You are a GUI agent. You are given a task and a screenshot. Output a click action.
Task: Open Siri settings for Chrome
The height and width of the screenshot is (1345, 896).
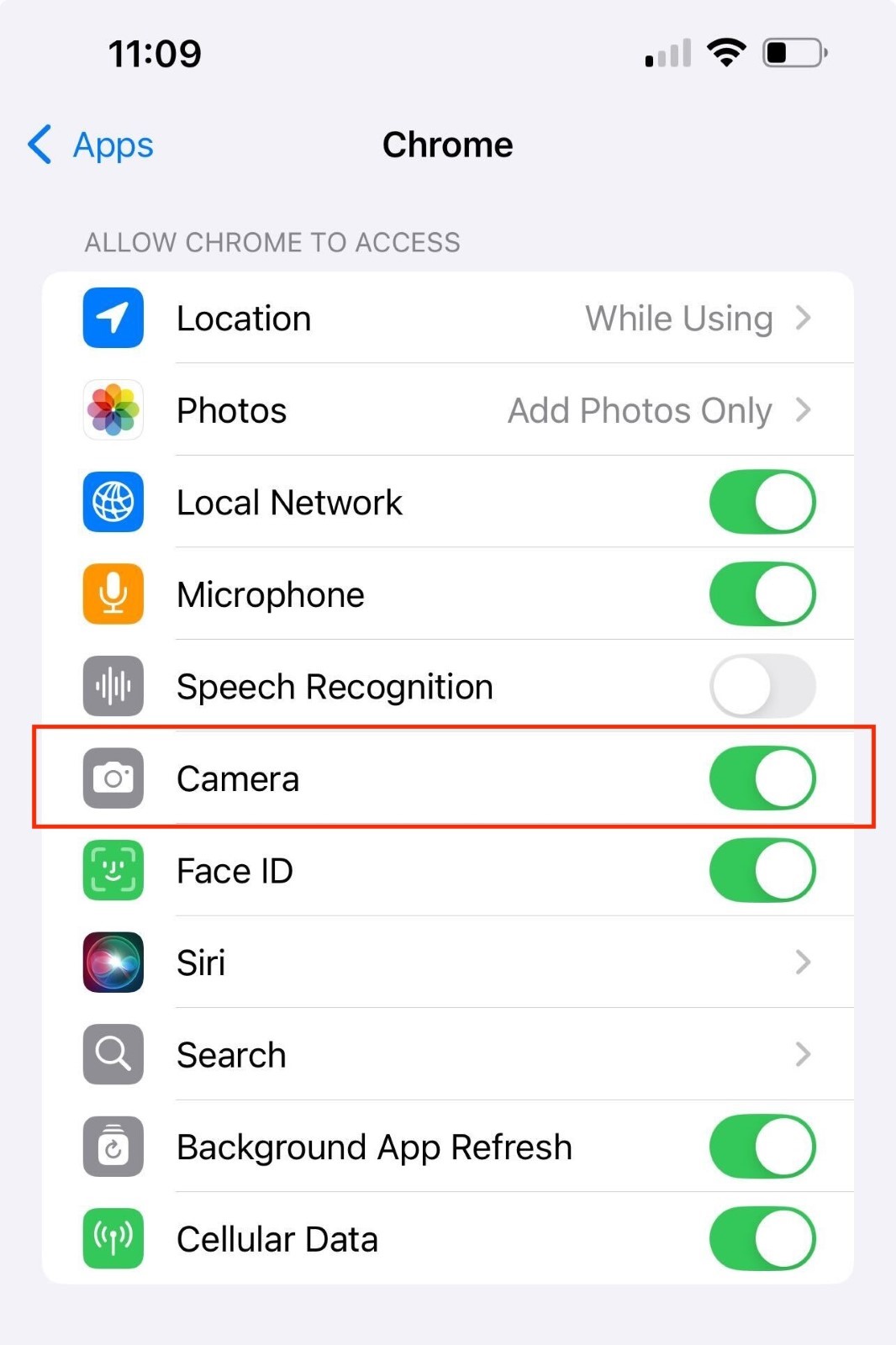click(x=447, y=963)
